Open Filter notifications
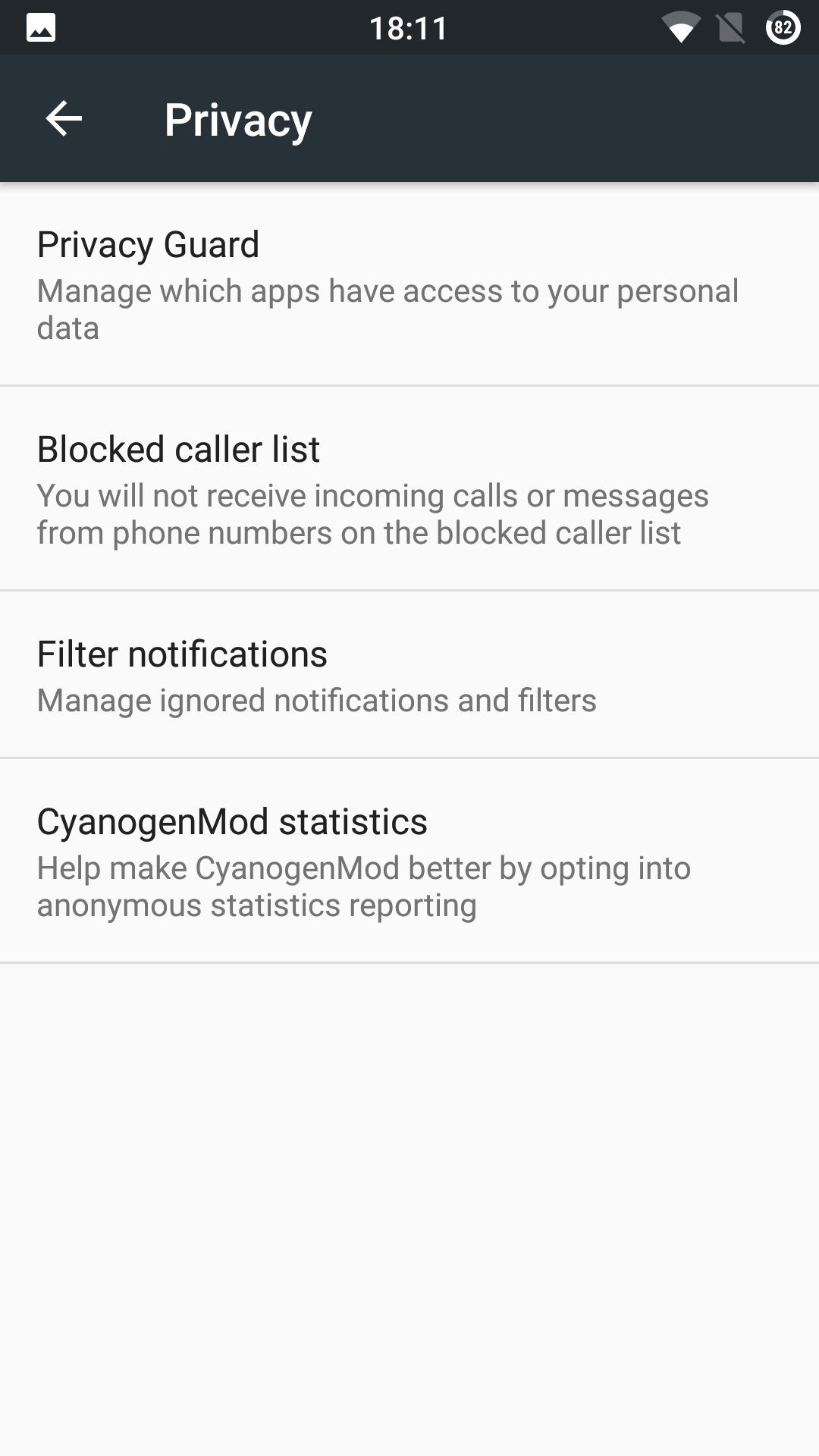This screenshot has height=1456, width=819. 409,675
